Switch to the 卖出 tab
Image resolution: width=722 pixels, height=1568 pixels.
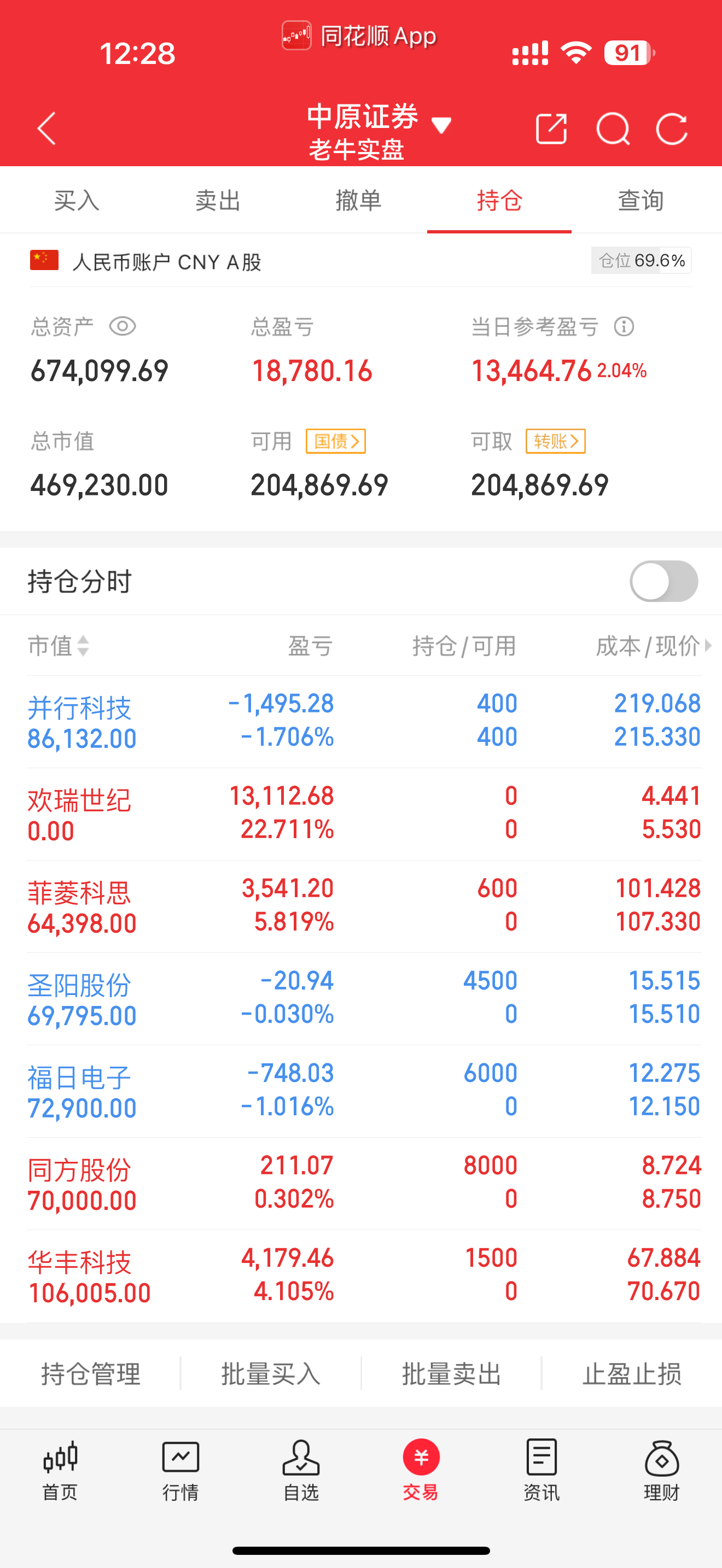(218, 200)
